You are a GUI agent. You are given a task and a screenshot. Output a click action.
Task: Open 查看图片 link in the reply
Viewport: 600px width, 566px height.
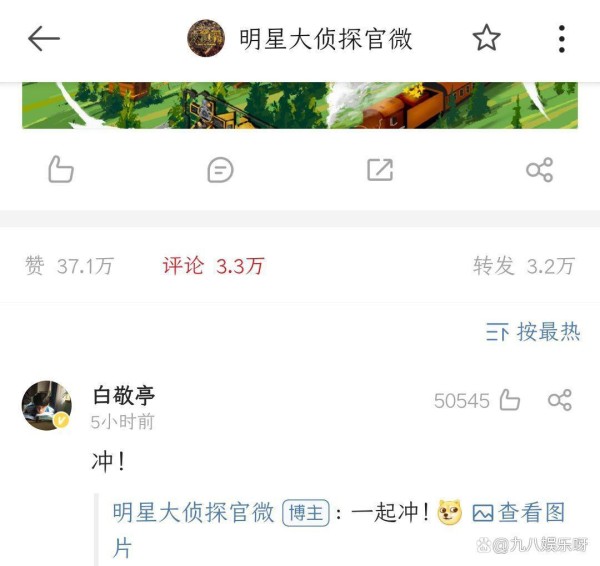click(x=519, y=513)
